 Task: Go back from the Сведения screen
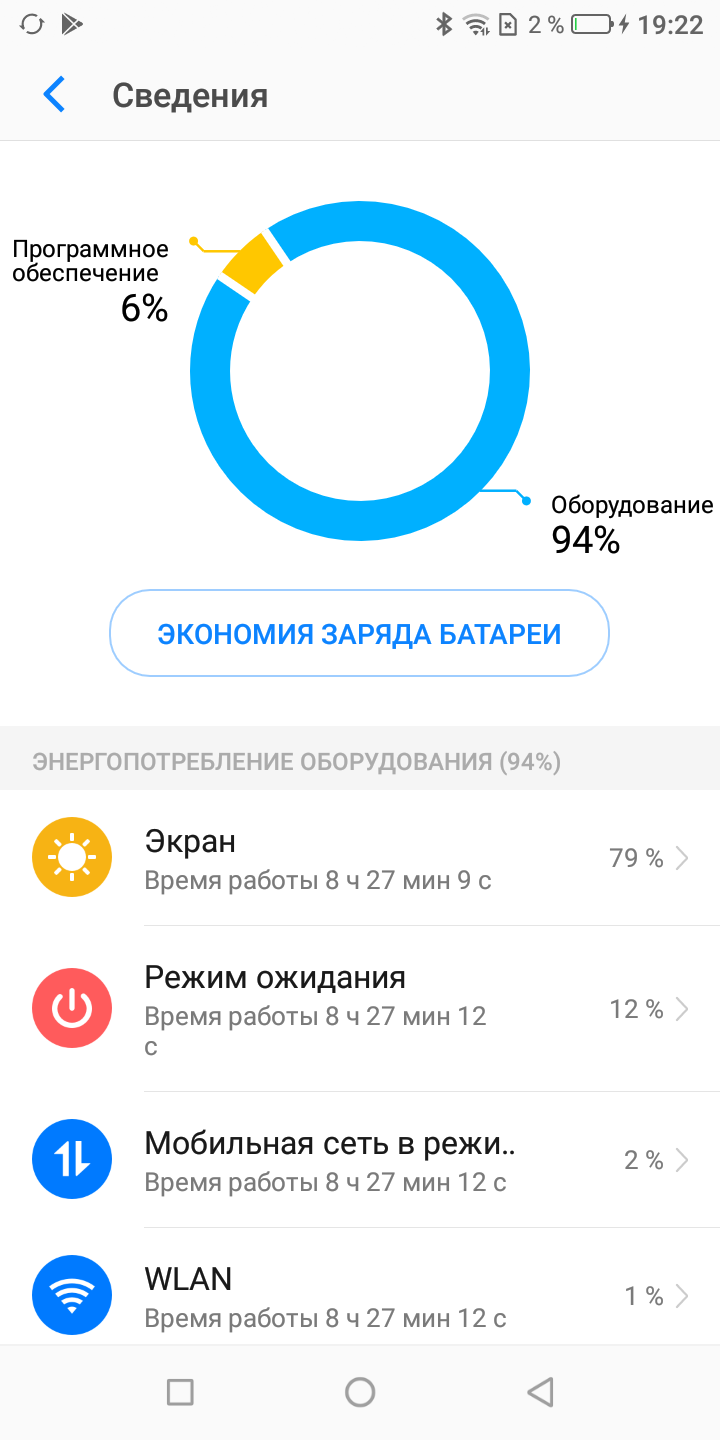[x=54, y=96]
